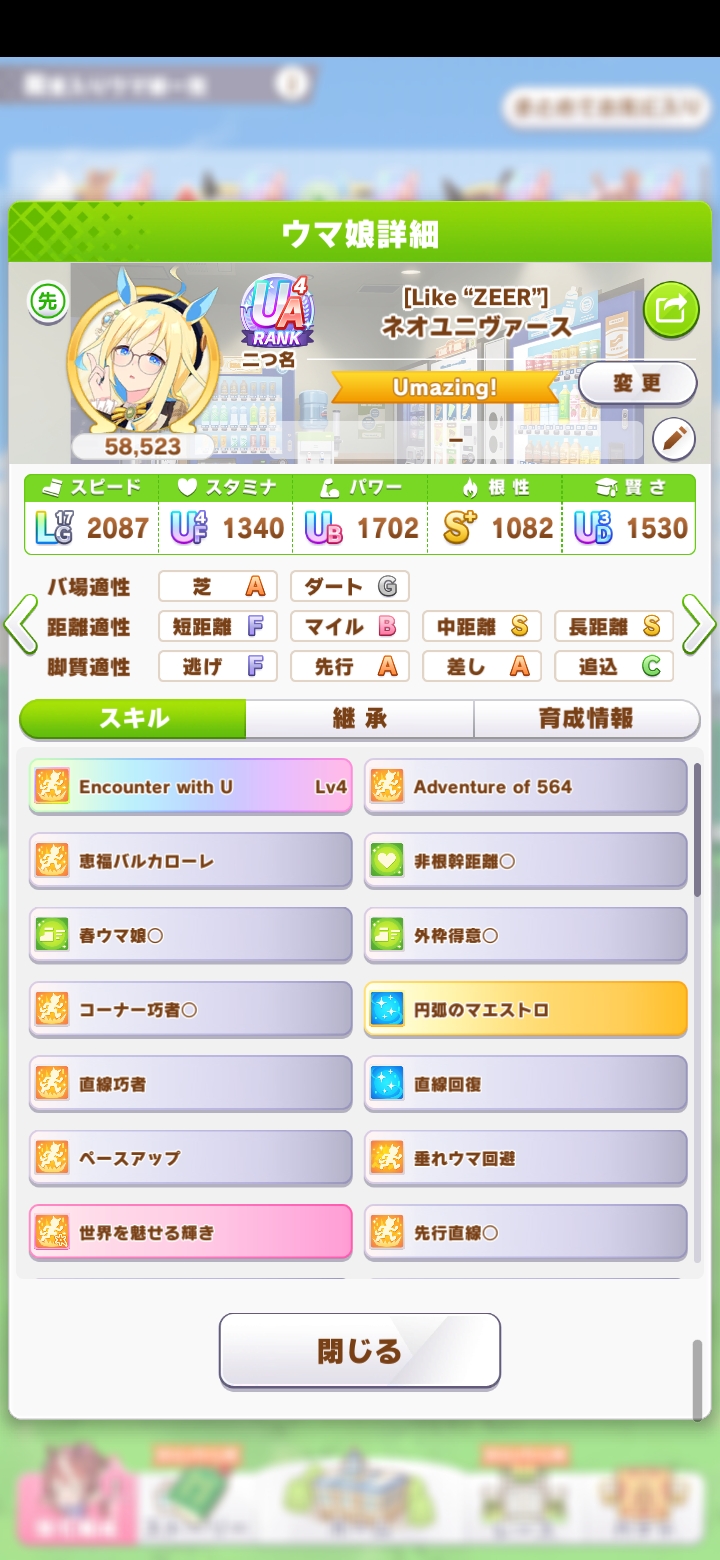This screenshot has width=720, height=1560.
Task: Edit the memo with the pencil icon
Action: pos(673,438)
